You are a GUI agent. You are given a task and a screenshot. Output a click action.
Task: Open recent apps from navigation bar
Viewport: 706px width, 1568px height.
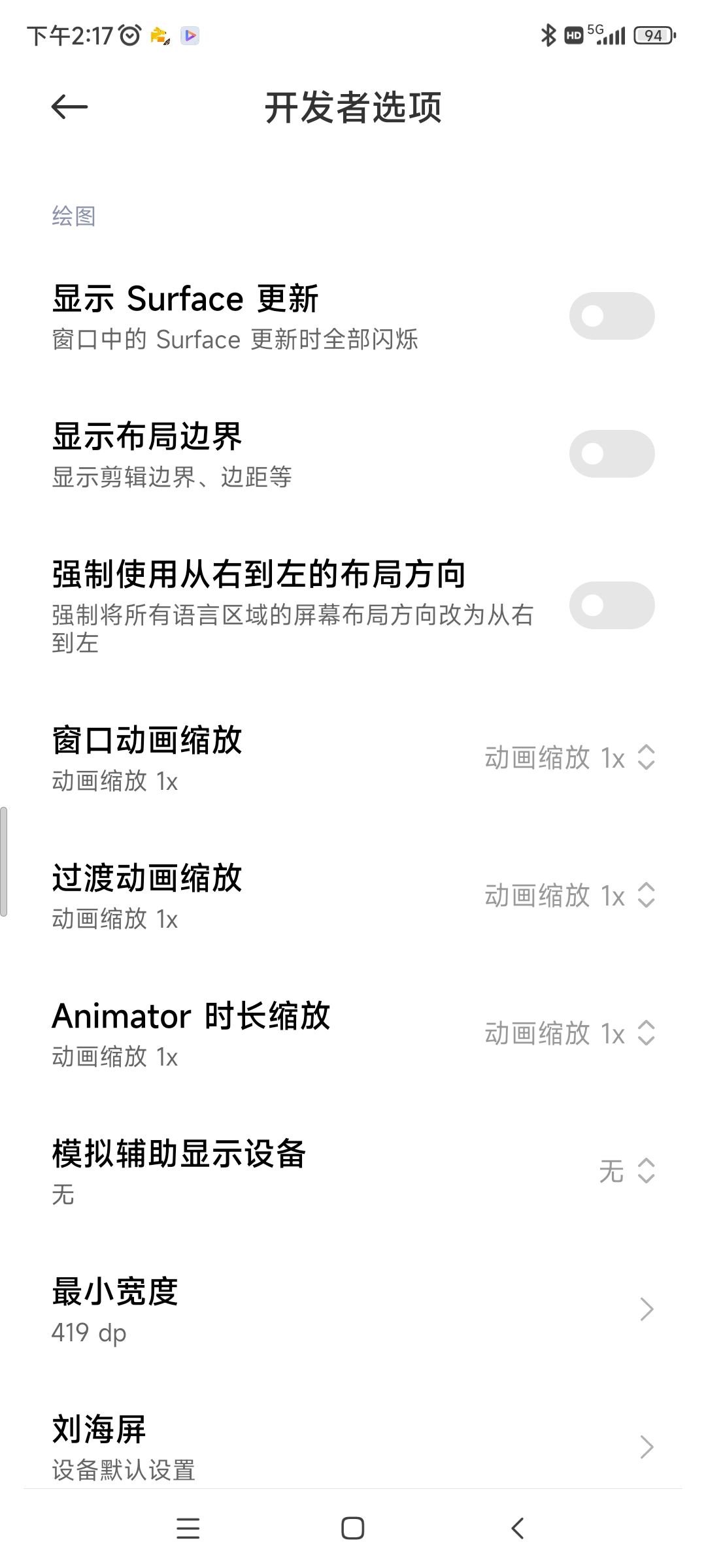tap(188, 1528)
